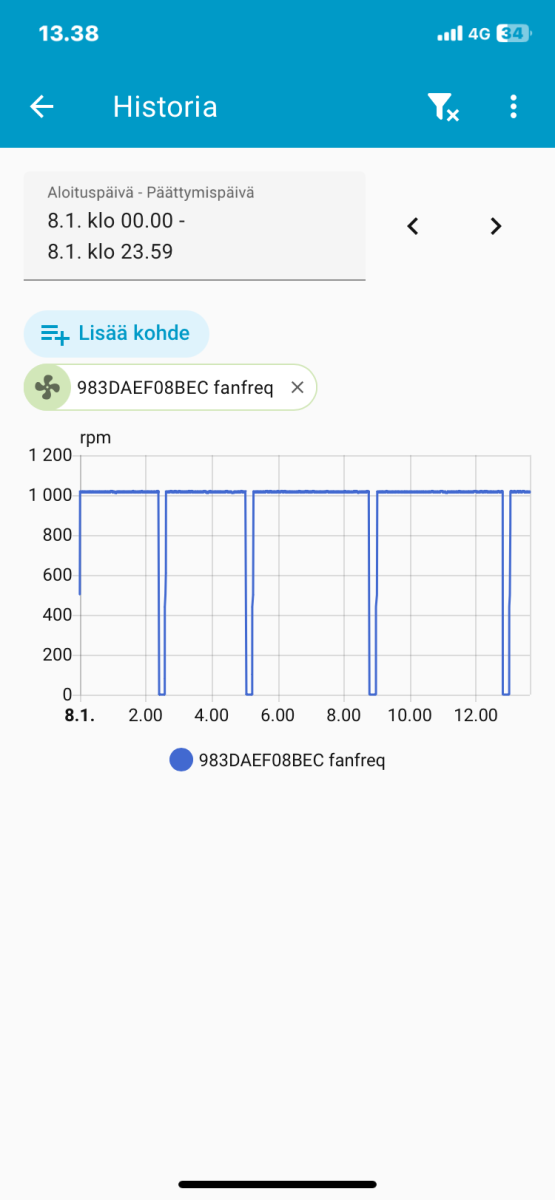
Task: Remove the 983DAEF08BEC fanfreq chip
Action: tap(297, 388)
